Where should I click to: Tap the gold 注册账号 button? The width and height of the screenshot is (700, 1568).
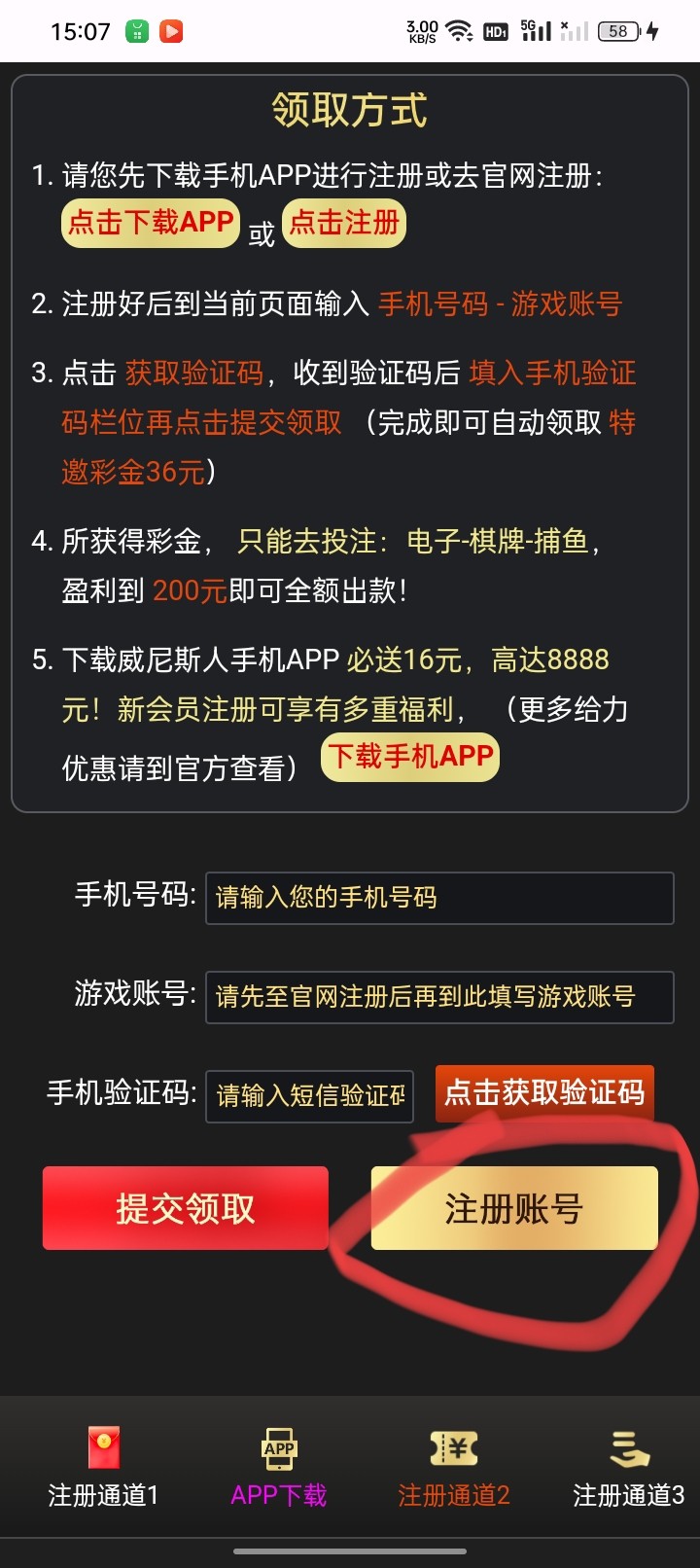coord(514,1208)
